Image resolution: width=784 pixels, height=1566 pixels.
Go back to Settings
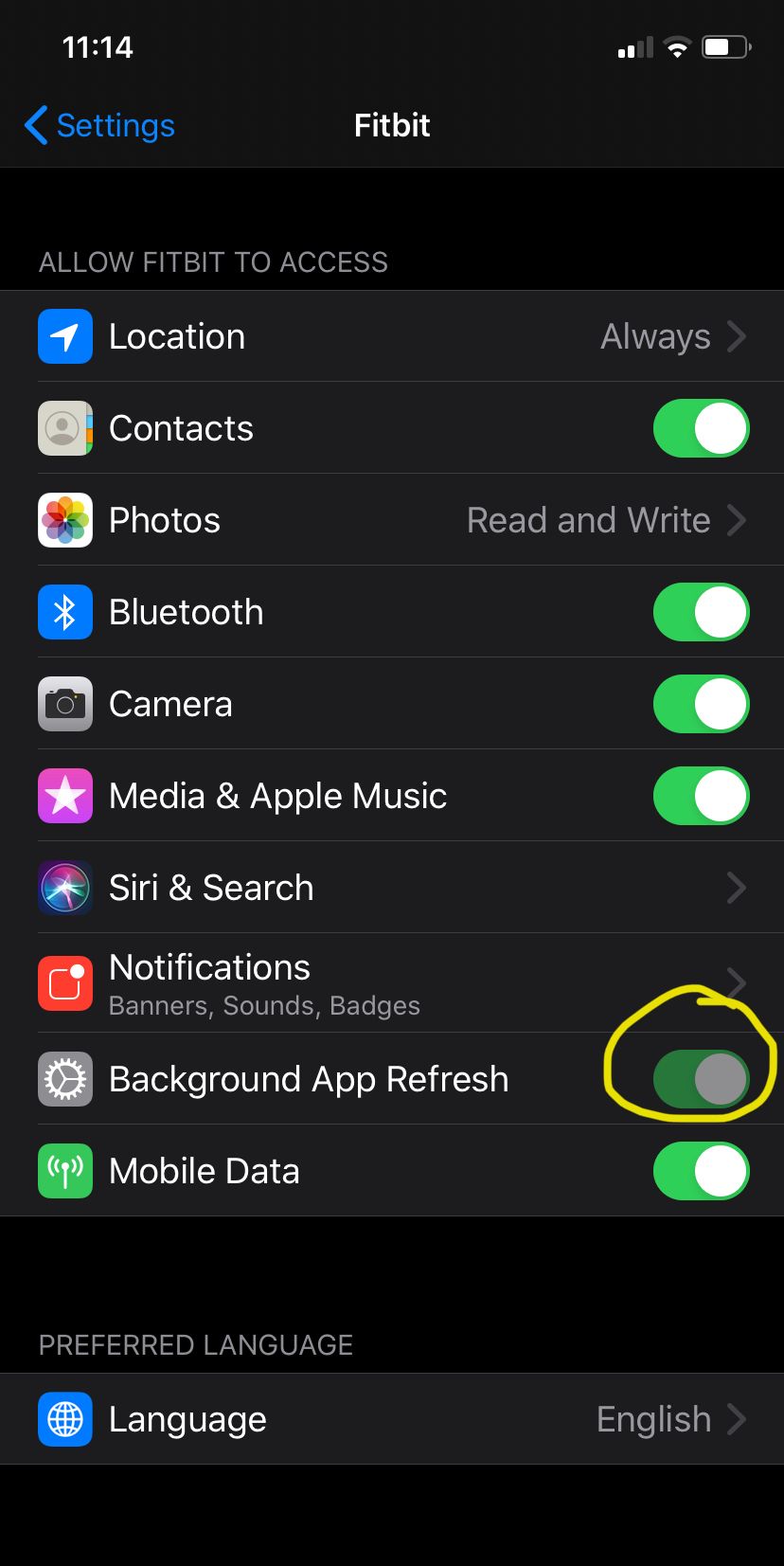100,125
